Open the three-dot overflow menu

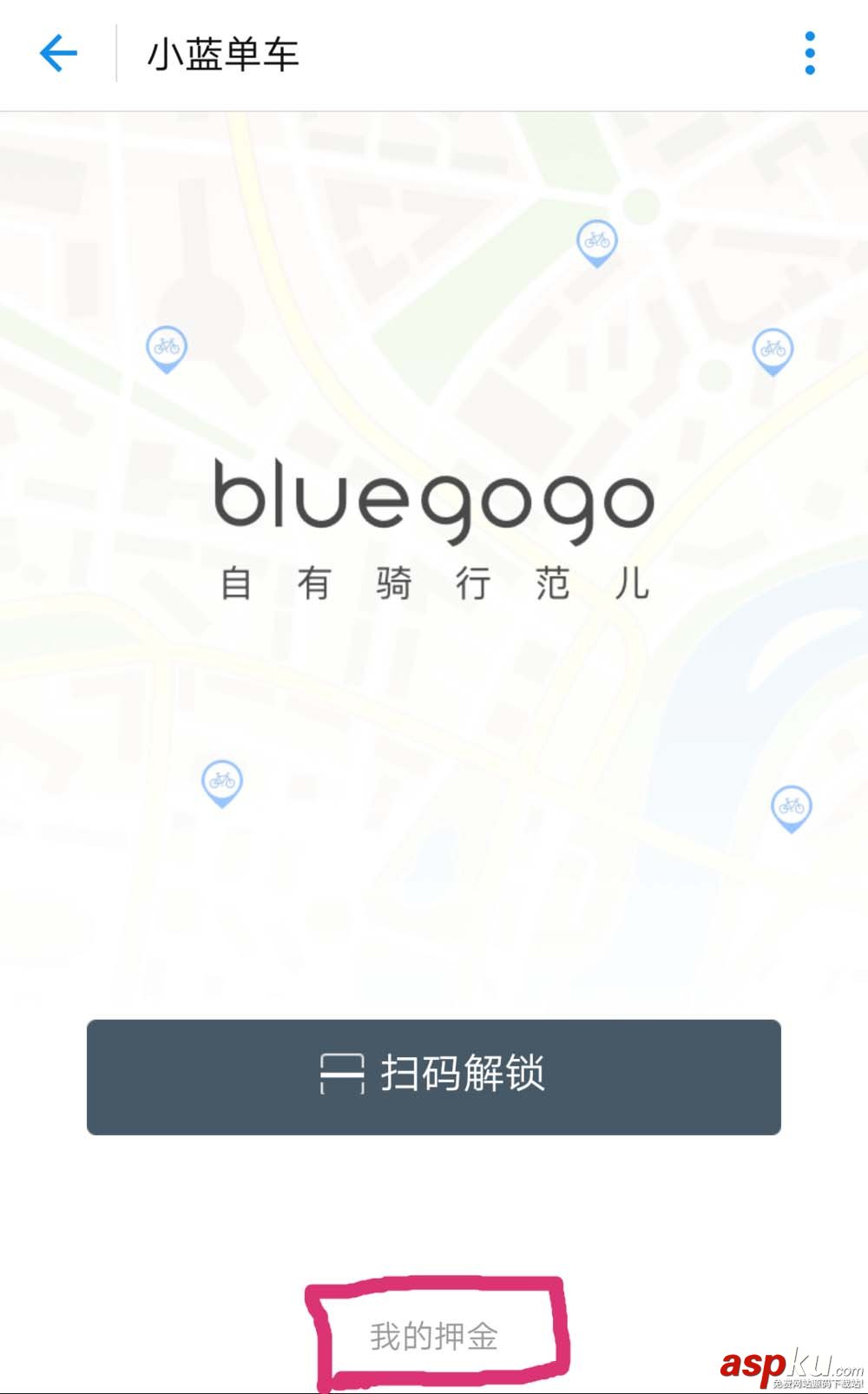(809, 54)
